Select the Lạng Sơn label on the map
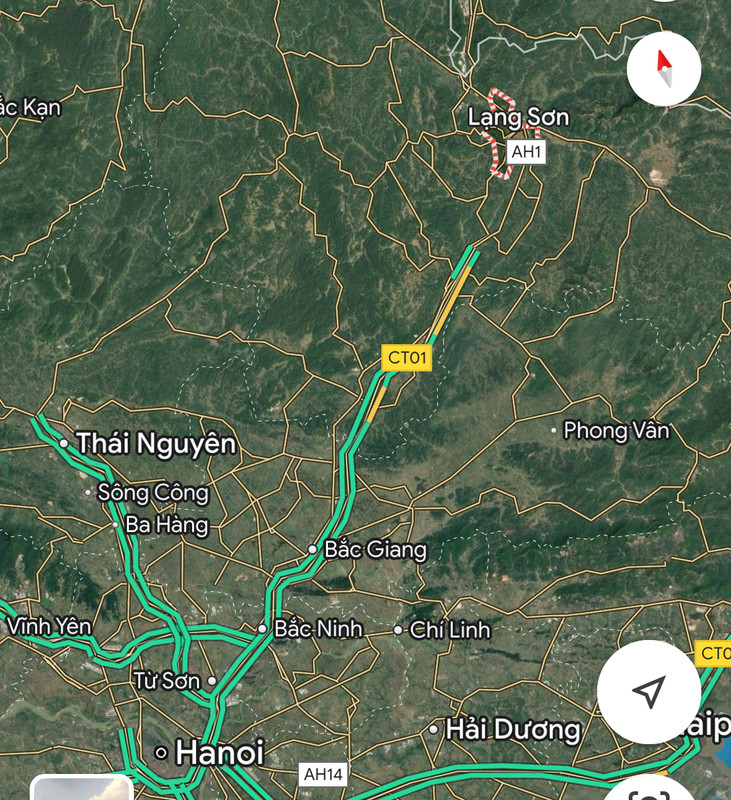The width and height of the screenshot is (731, 800). [518, 118]
